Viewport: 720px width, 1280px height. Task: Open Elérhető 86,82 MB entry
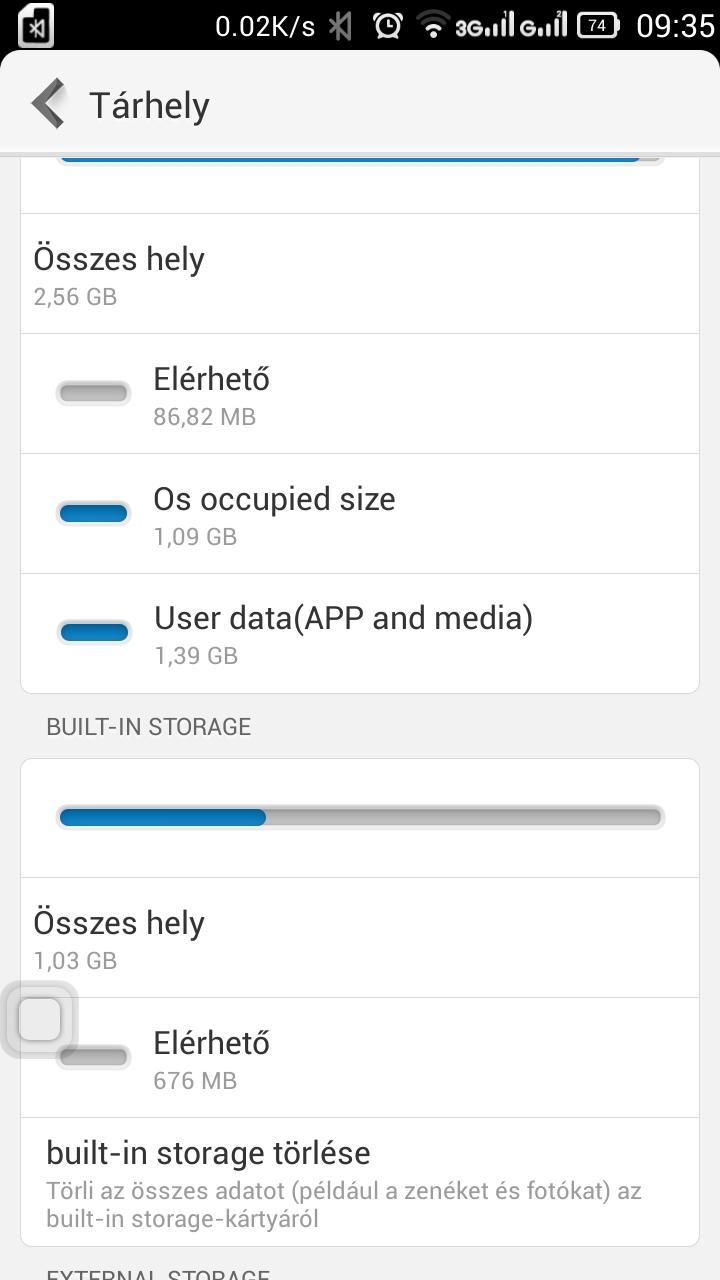tap(360, 394)
